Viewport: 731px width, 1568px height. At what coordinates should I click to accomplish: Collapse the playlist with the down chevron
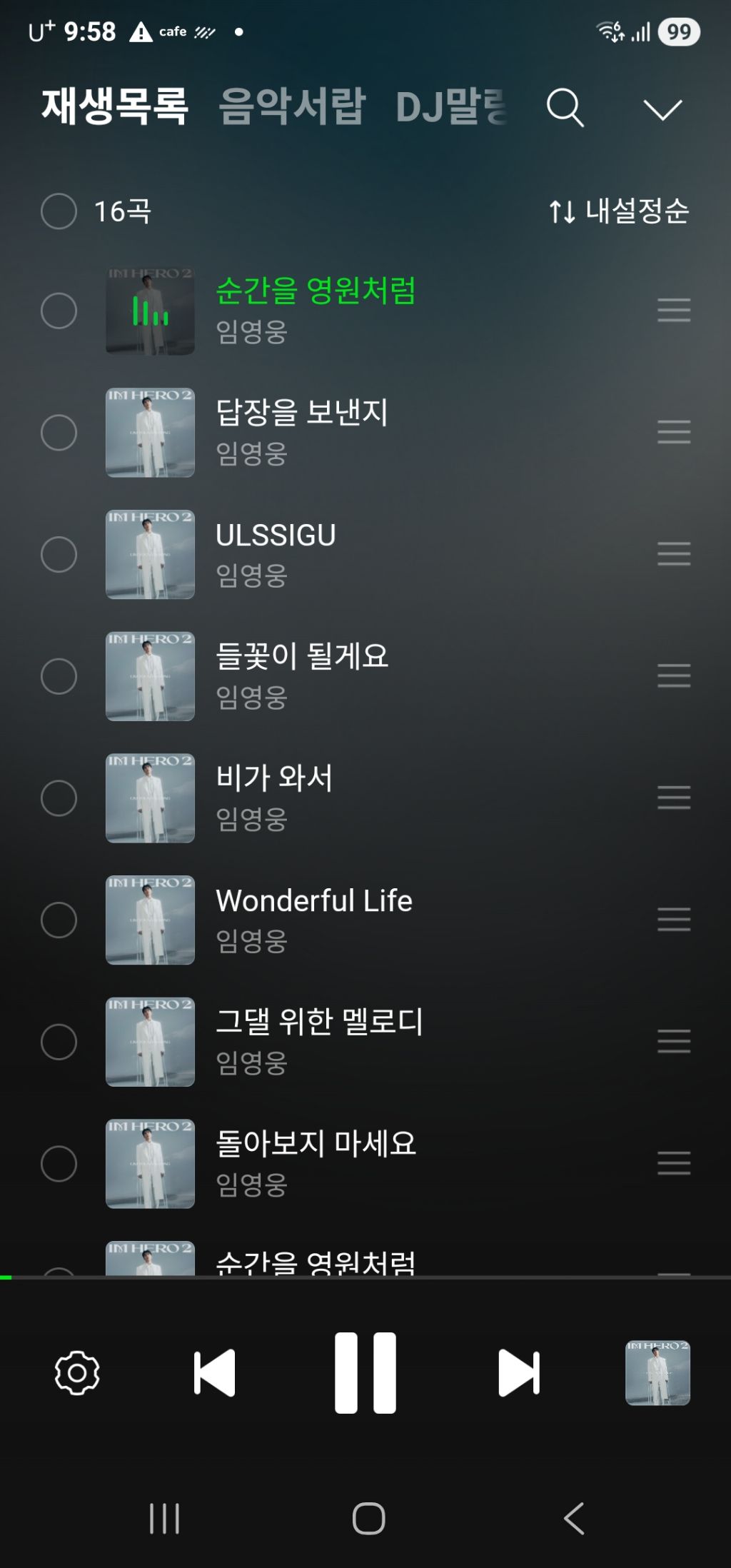662,109
